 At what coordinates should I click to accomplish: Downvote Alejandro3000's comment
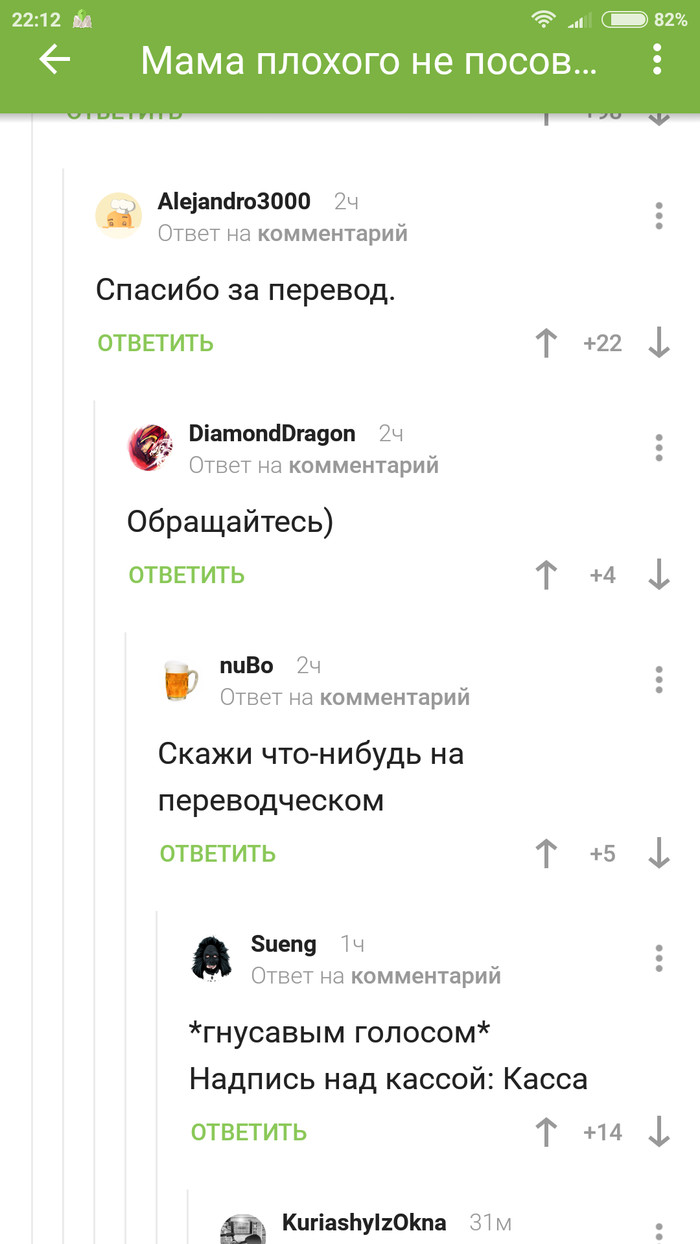658,343
